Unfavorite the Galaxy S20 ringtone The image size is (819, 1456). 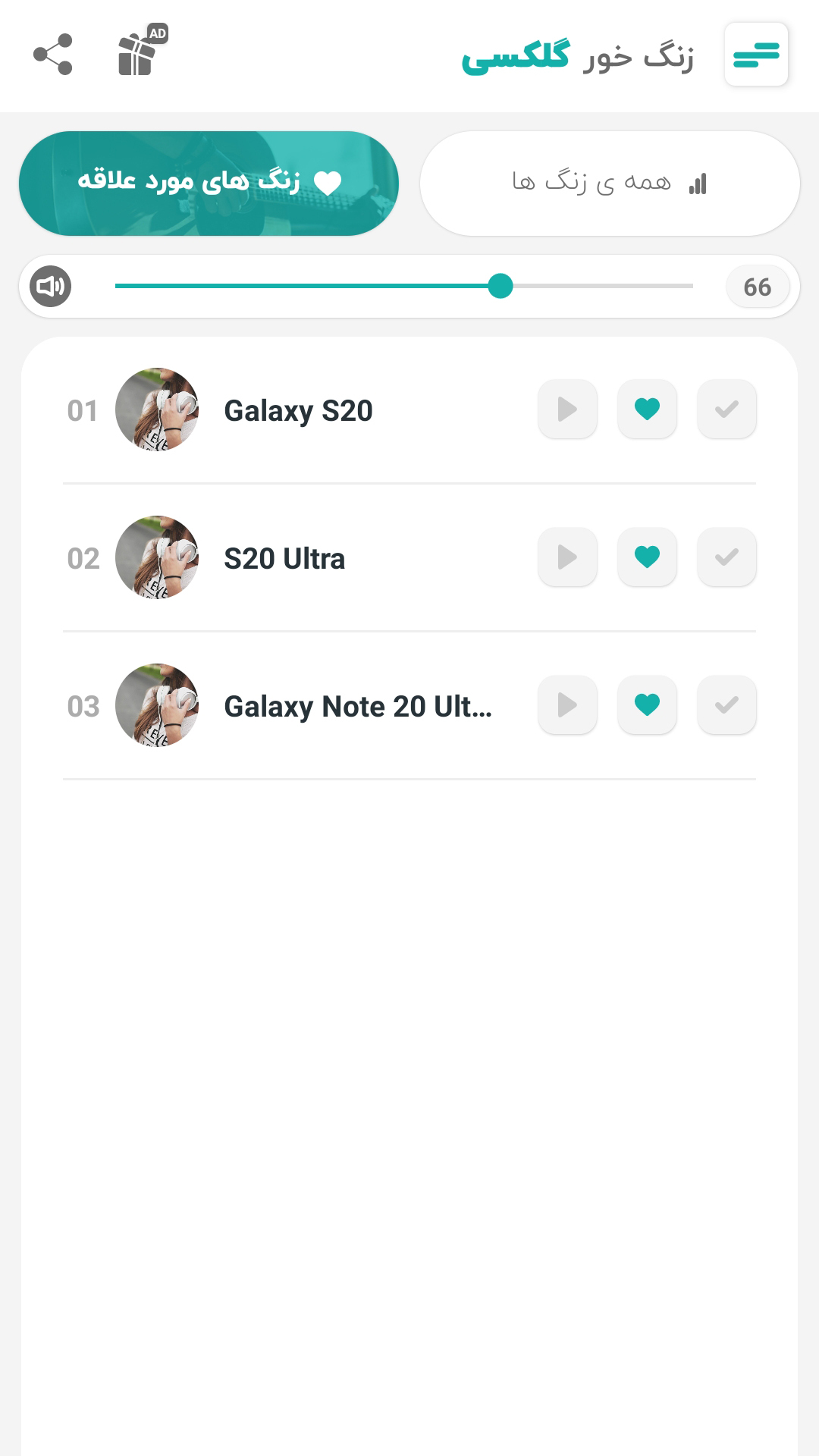tap(647, 409)
